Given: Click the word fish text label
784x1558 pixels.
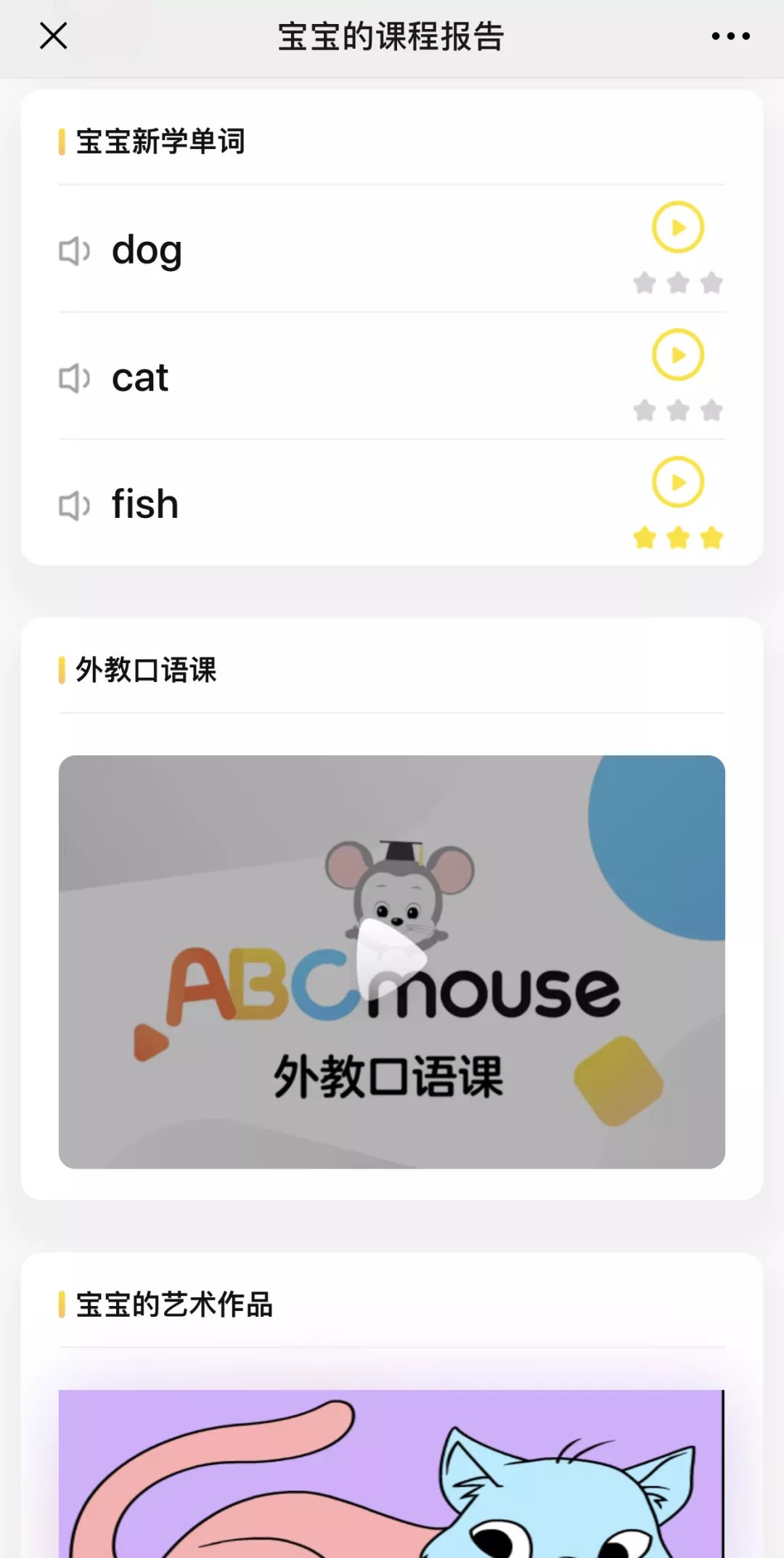Looking at the screenshot, I should tap(143, 503).
